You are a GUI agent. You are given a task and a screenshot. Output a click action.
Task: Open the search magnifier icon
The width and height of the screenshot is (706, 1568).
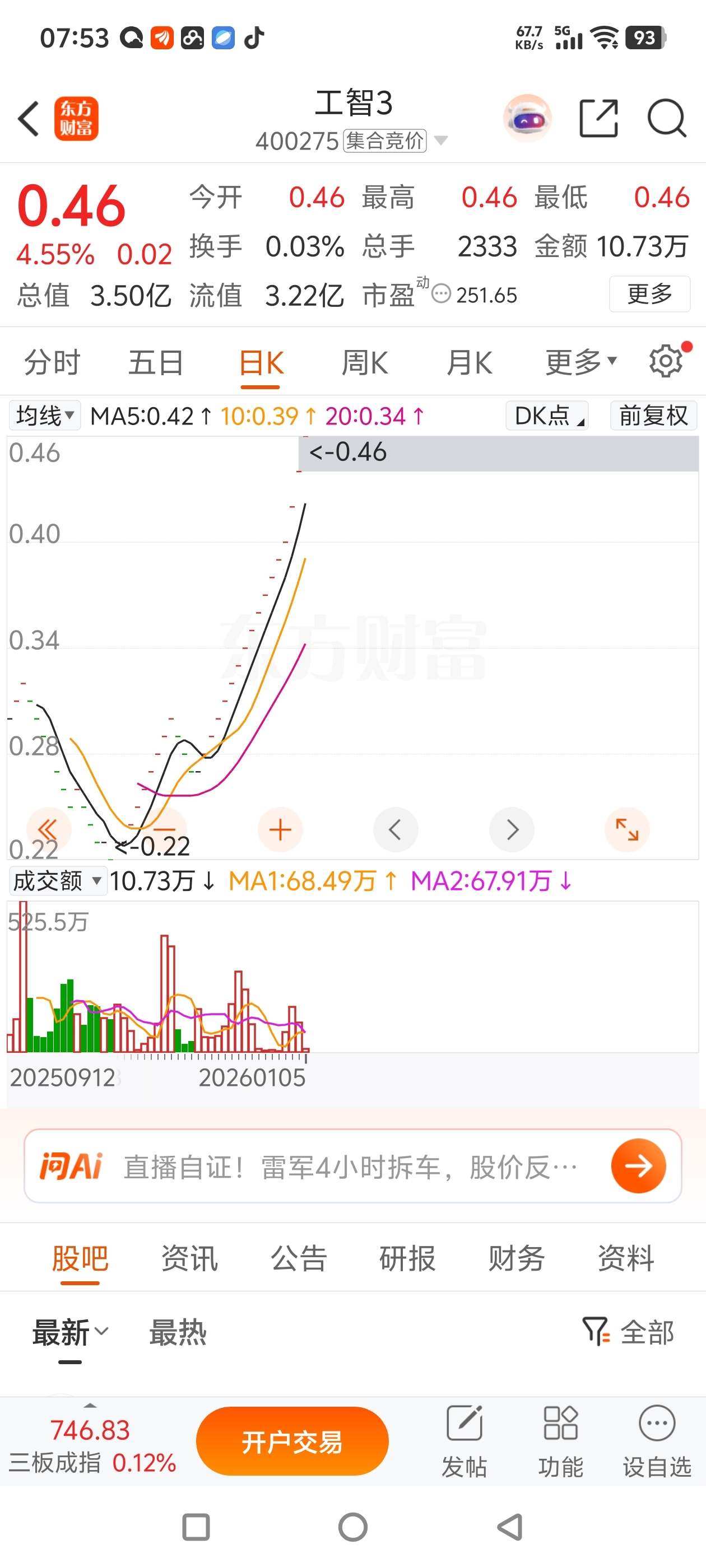667,119
